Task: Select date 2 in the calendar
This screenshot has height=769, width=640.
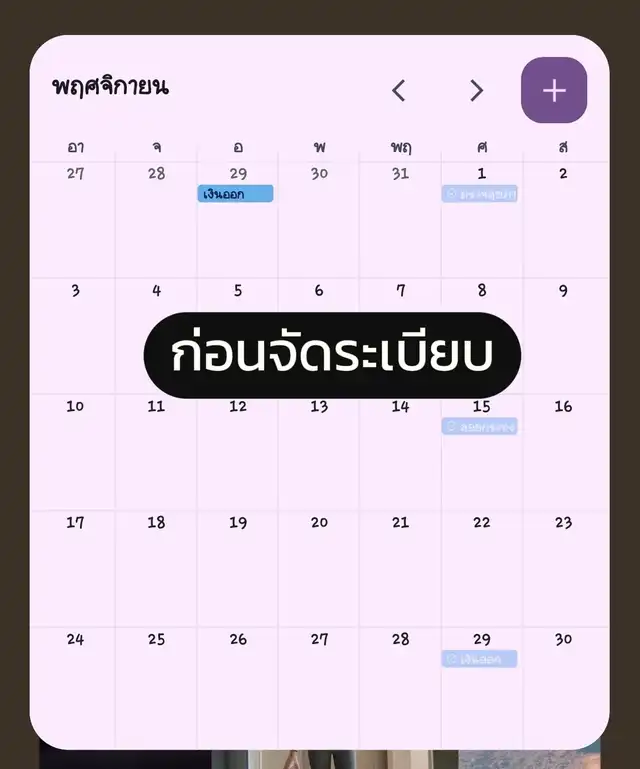Action: point(563,174)
